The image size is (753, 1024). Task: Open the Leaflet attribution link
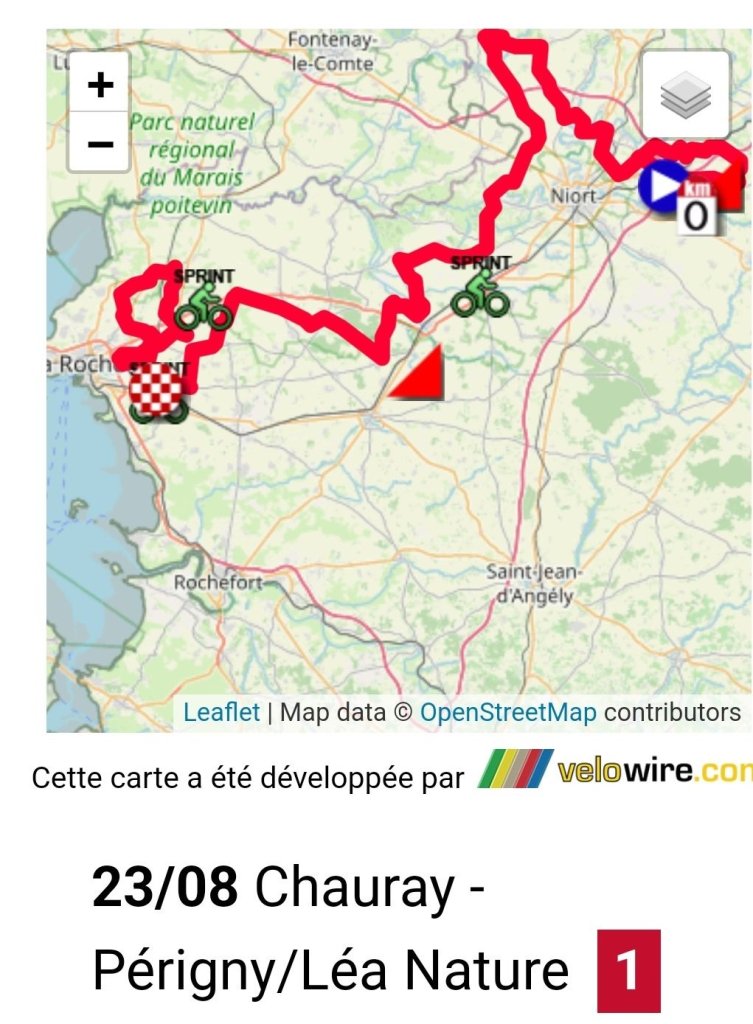[221, 713]
